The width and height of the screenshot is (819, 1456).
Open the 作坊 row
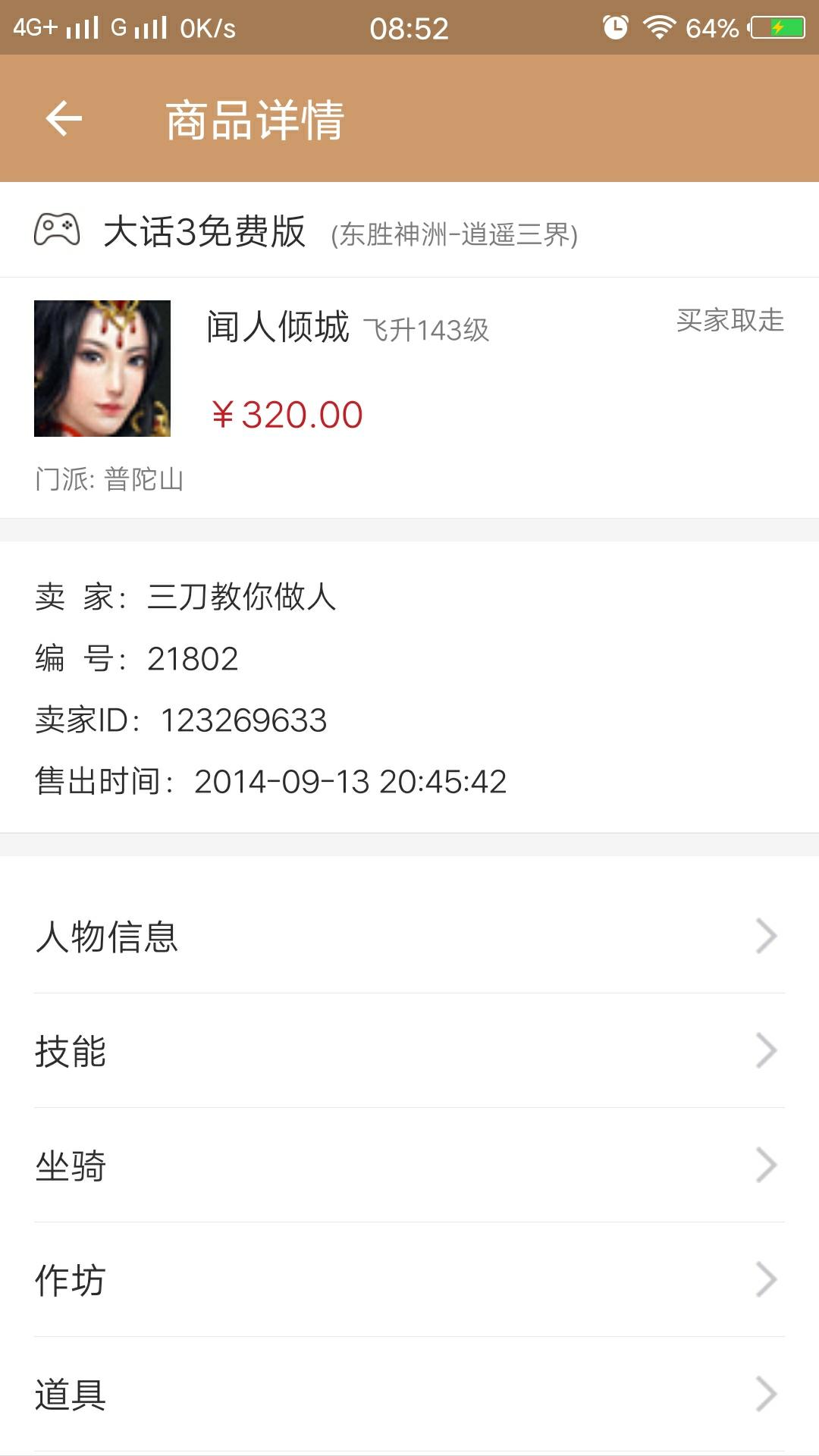pos(409,1280)
